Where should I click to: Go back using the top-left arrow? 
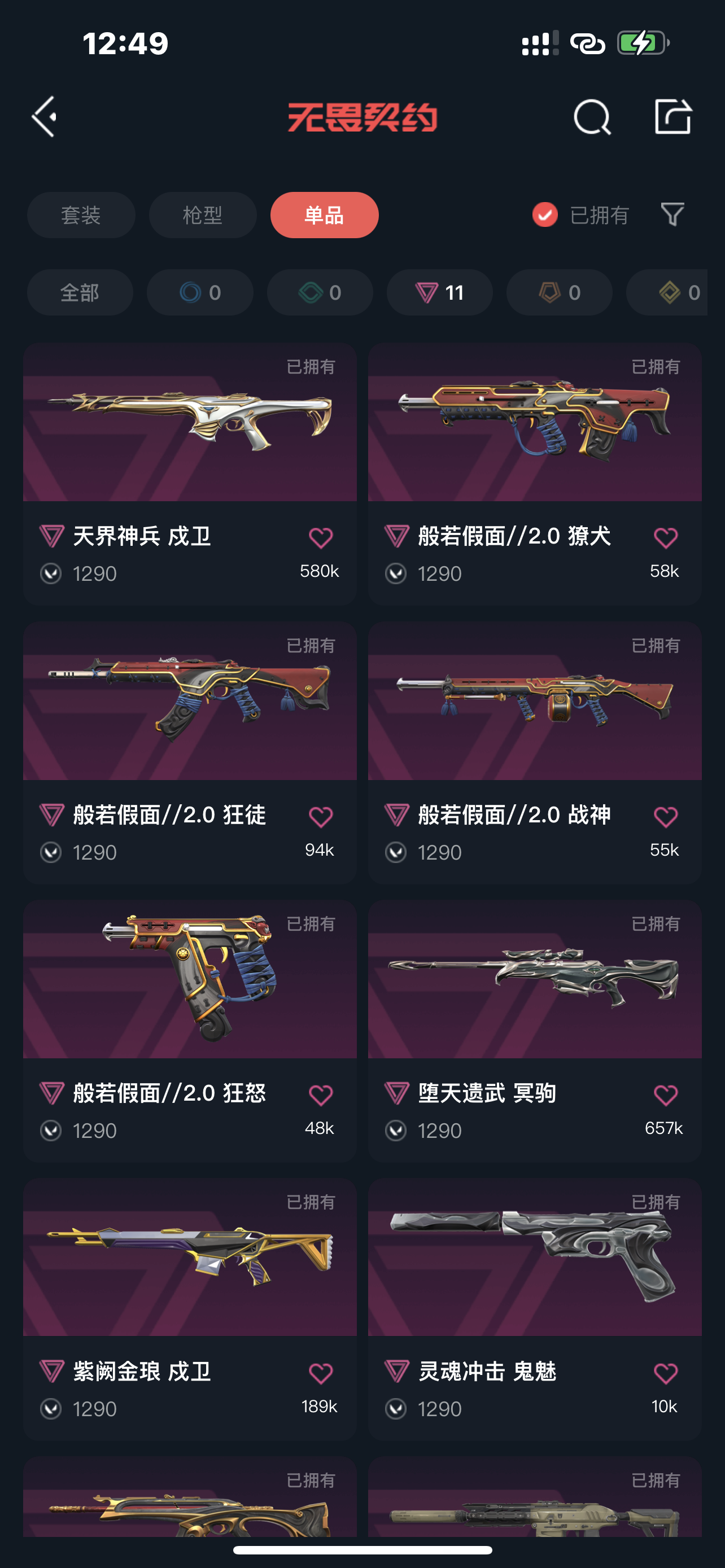point(45,116)
